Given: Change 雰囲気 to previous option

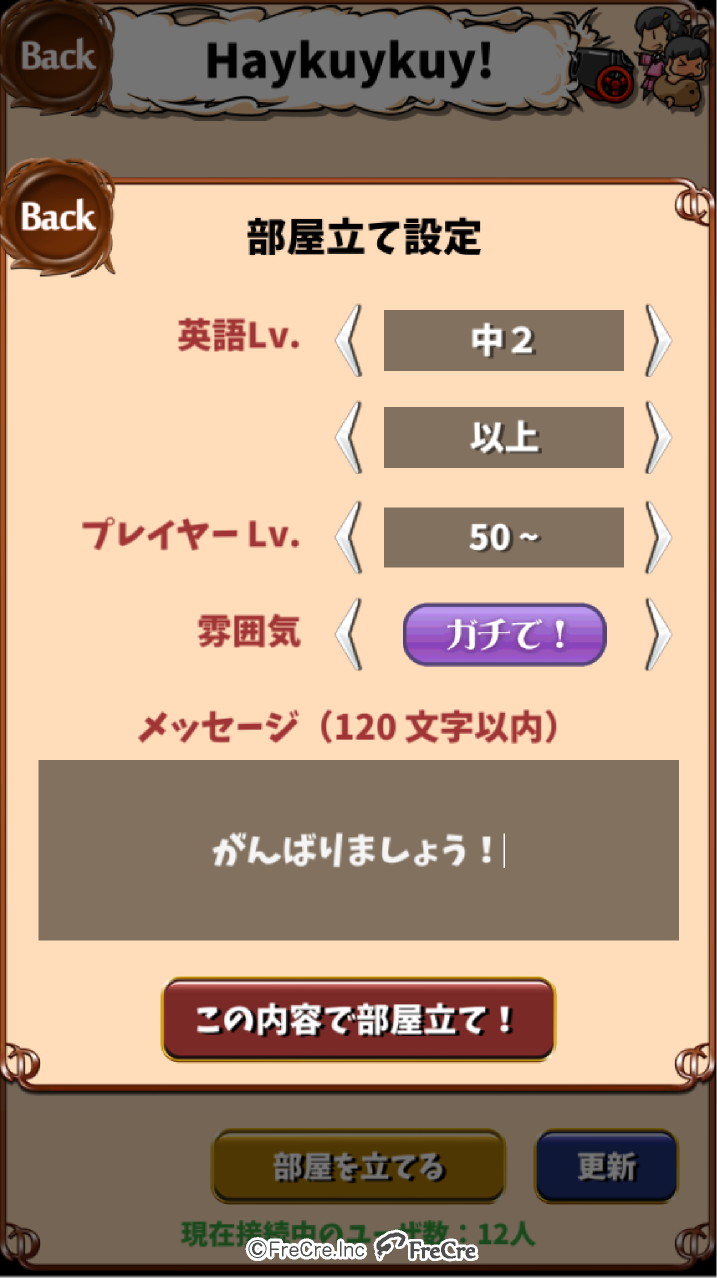Looking at the screenshot, I should tap(348, 634).
